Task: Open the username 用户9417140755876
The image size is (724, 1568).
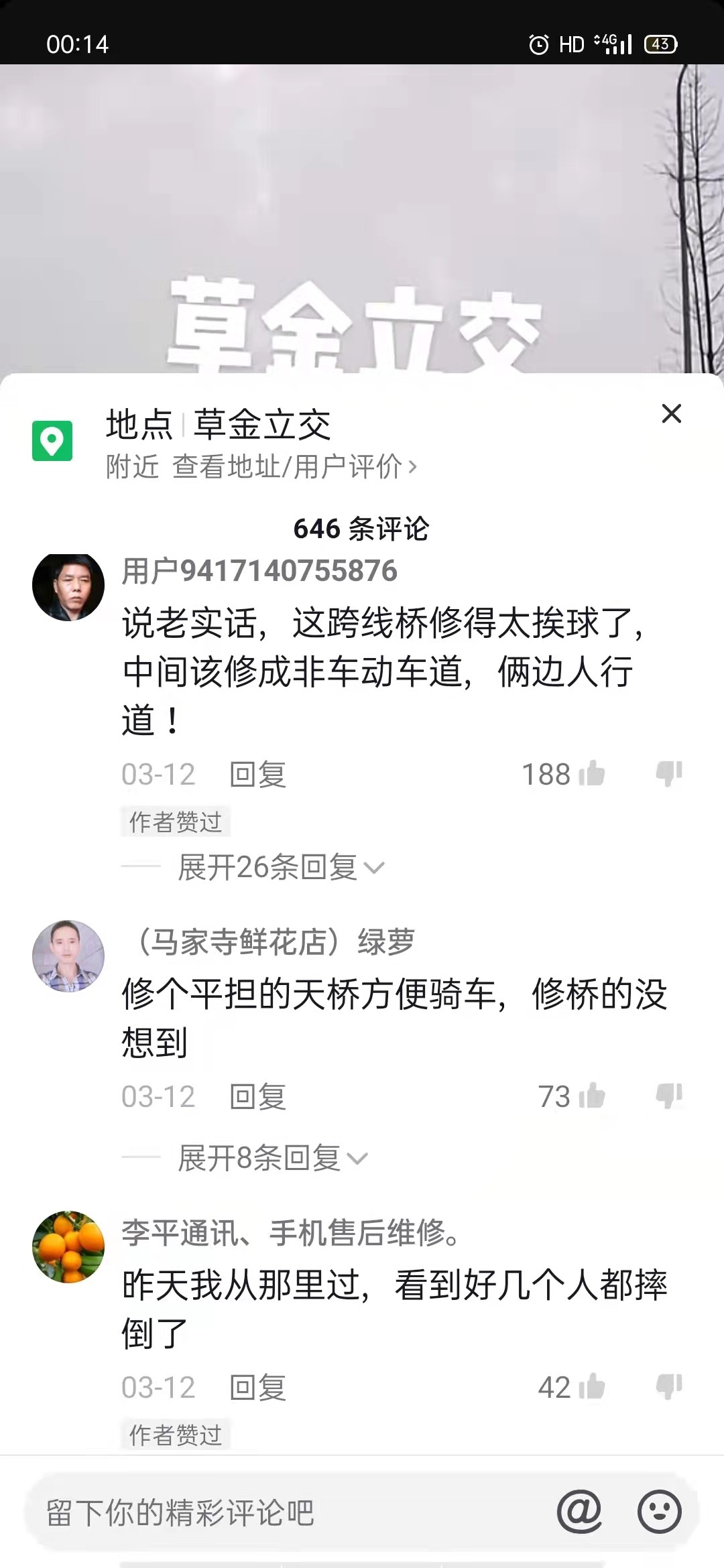Action: pos(259,572)
